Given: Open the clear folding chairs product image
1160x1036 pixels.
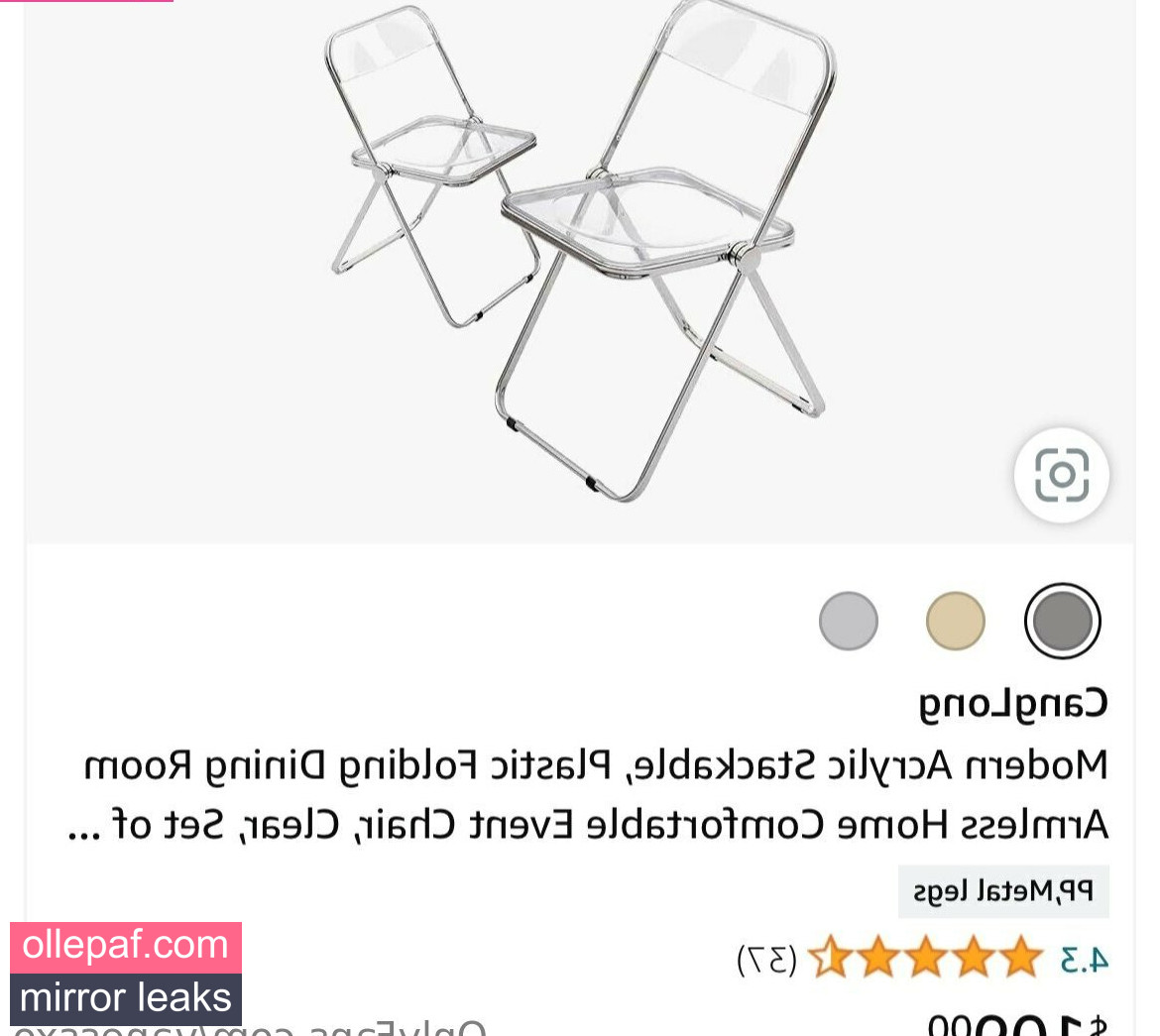Looking at the screenshot, I should coord(580,258).
